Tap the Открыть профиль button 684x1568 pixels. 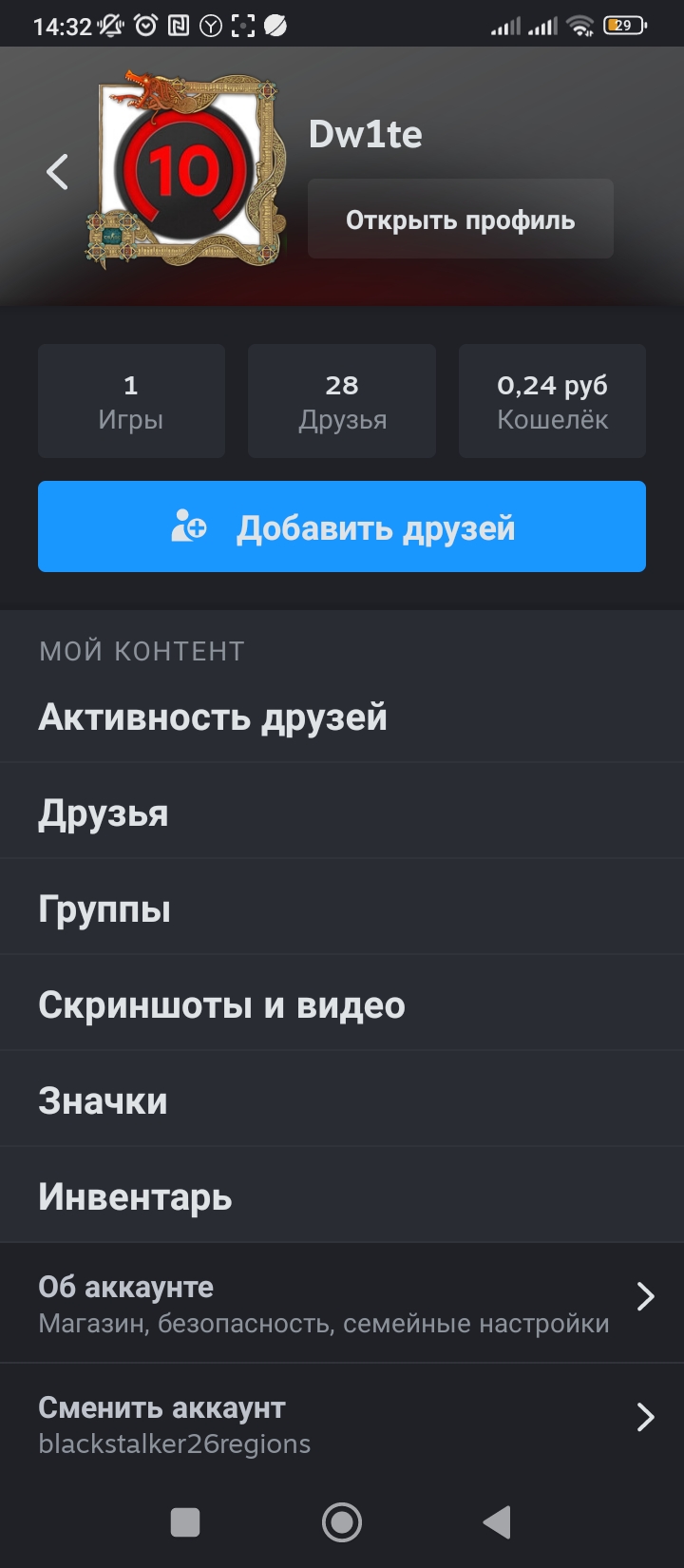(461, 220)
